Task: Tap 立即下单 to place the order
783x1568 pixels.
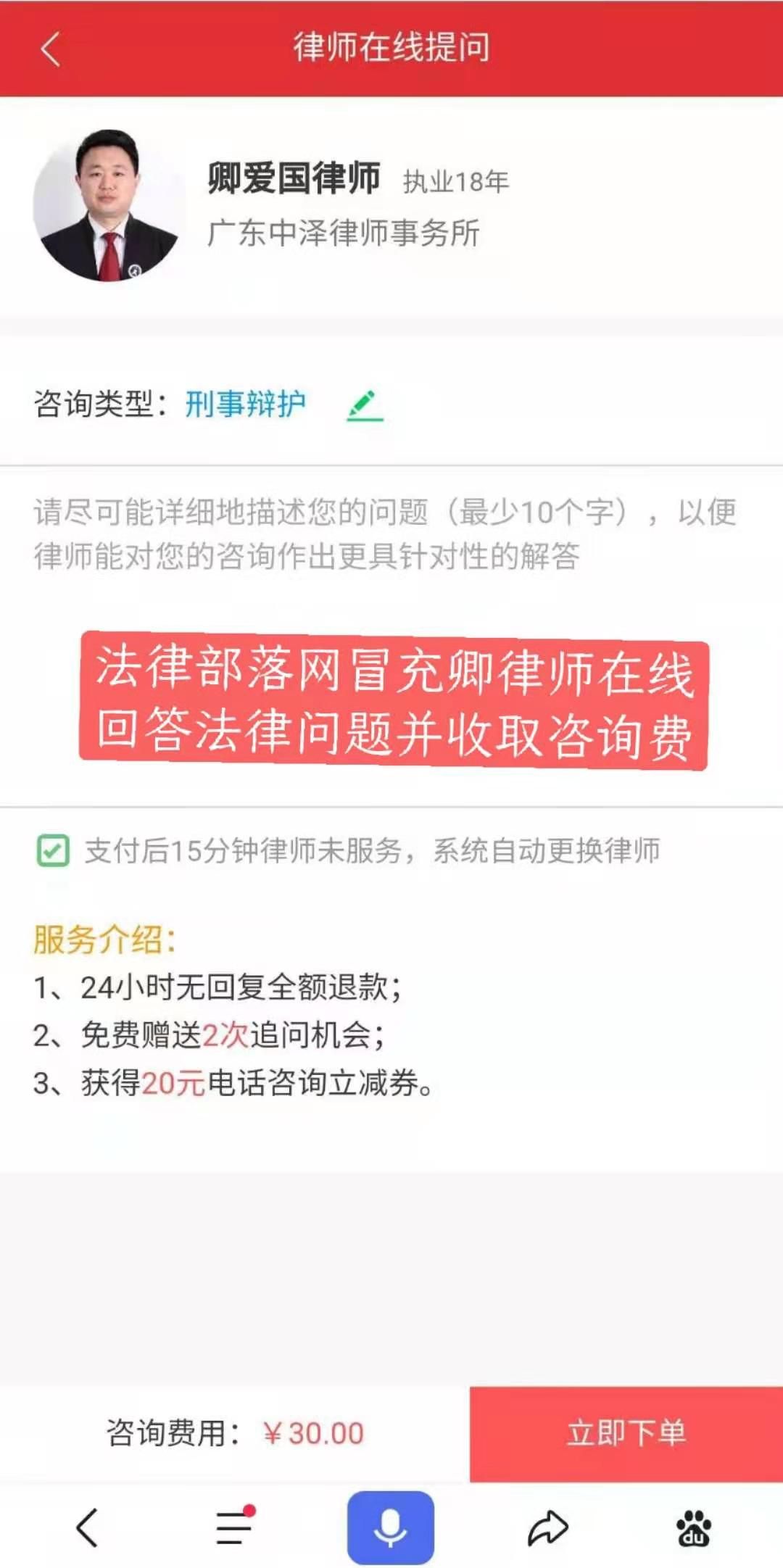Action: (626, 1433)
